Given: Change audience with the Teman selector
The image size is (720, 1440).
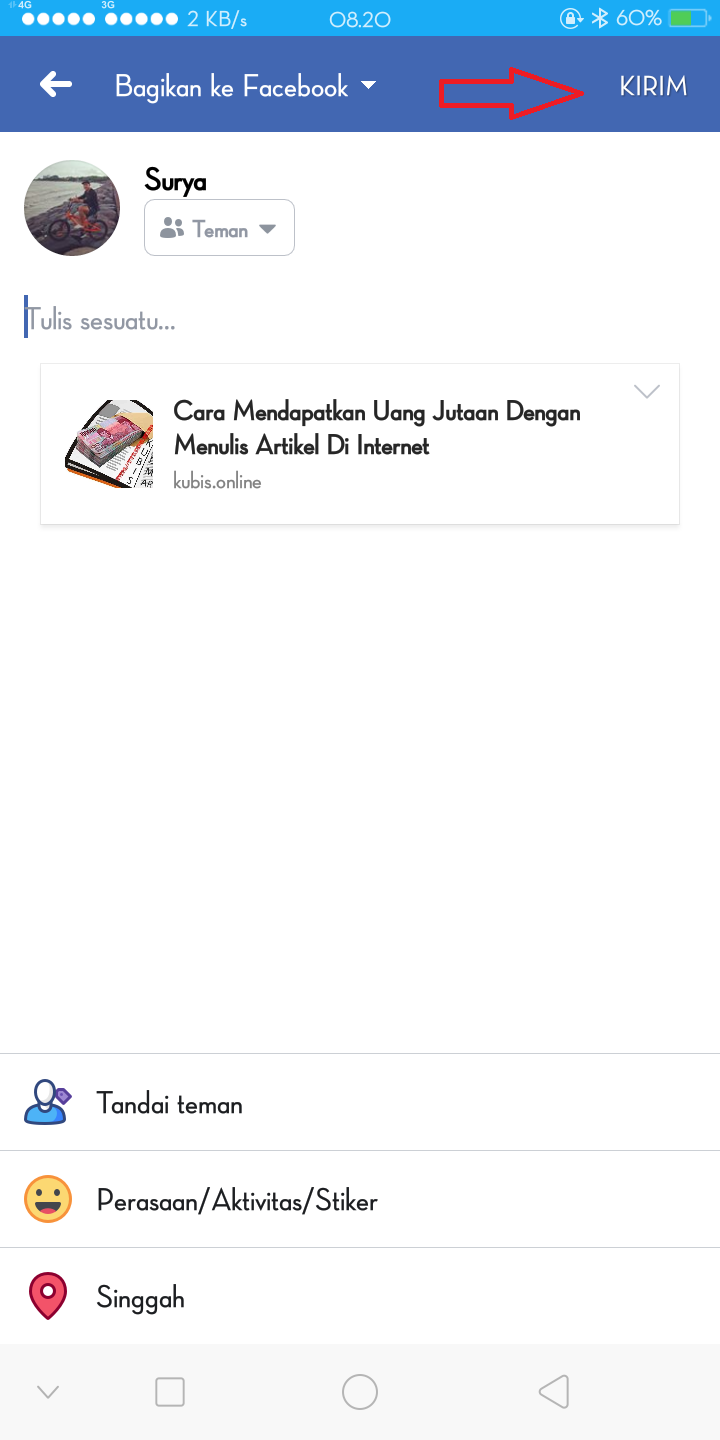Looking at the screenshot, I should [219, 229].
